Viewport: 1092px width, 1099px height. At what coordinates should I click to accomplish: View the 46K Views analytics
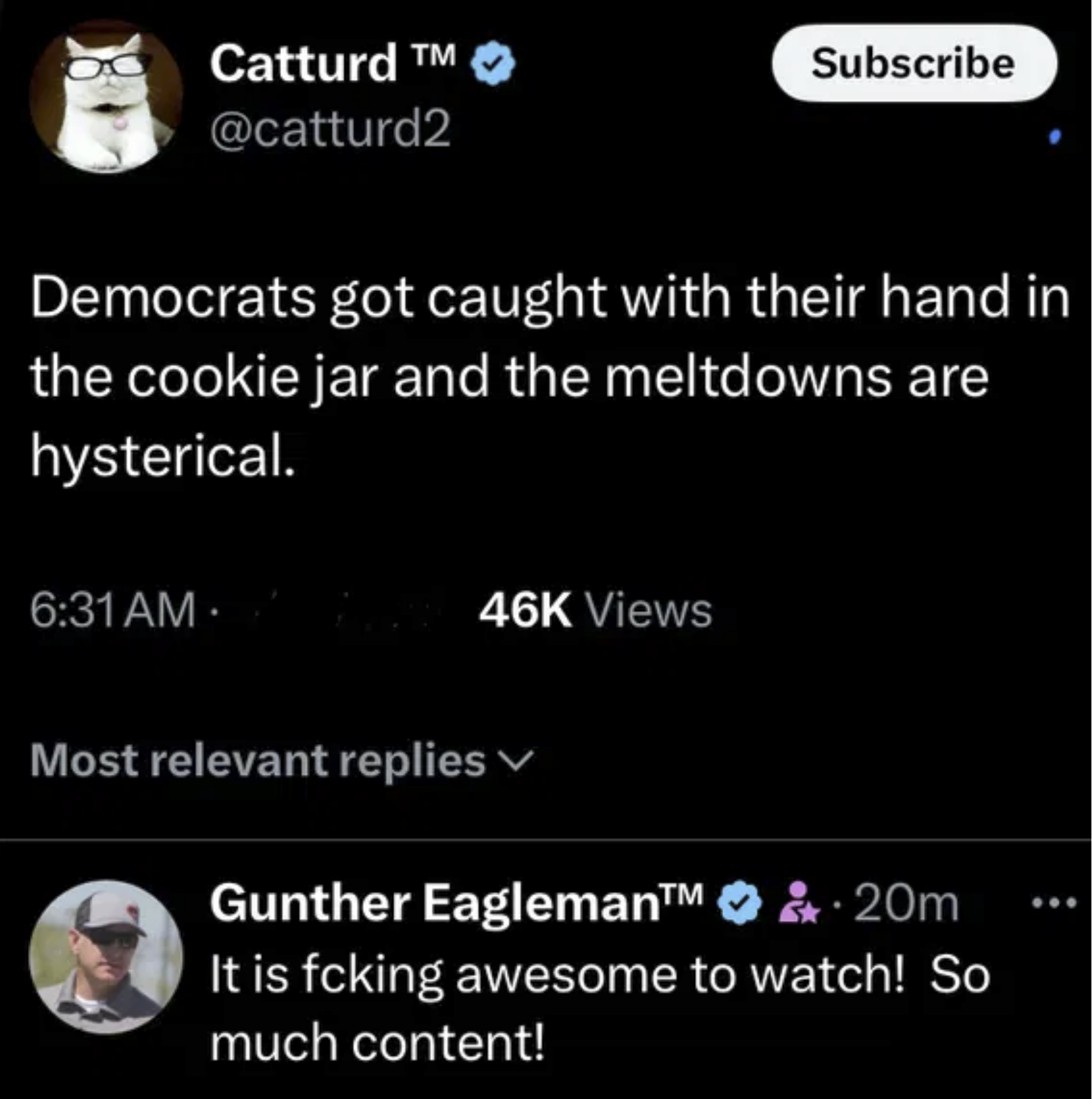coord(595,610)
